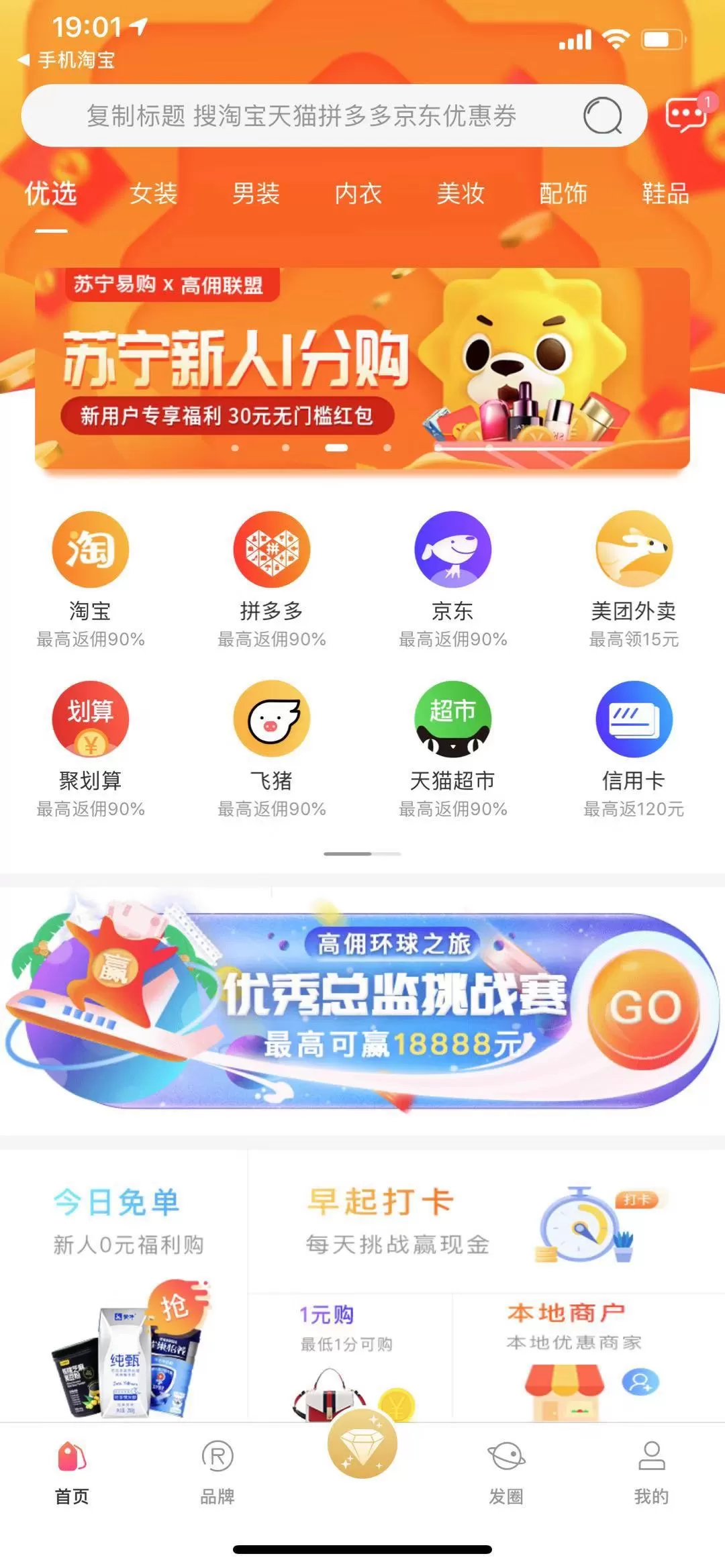Tap GO on the 优秀总监挑战赛 banner
Viewport: 725px width, 1568px height.
645,1008
